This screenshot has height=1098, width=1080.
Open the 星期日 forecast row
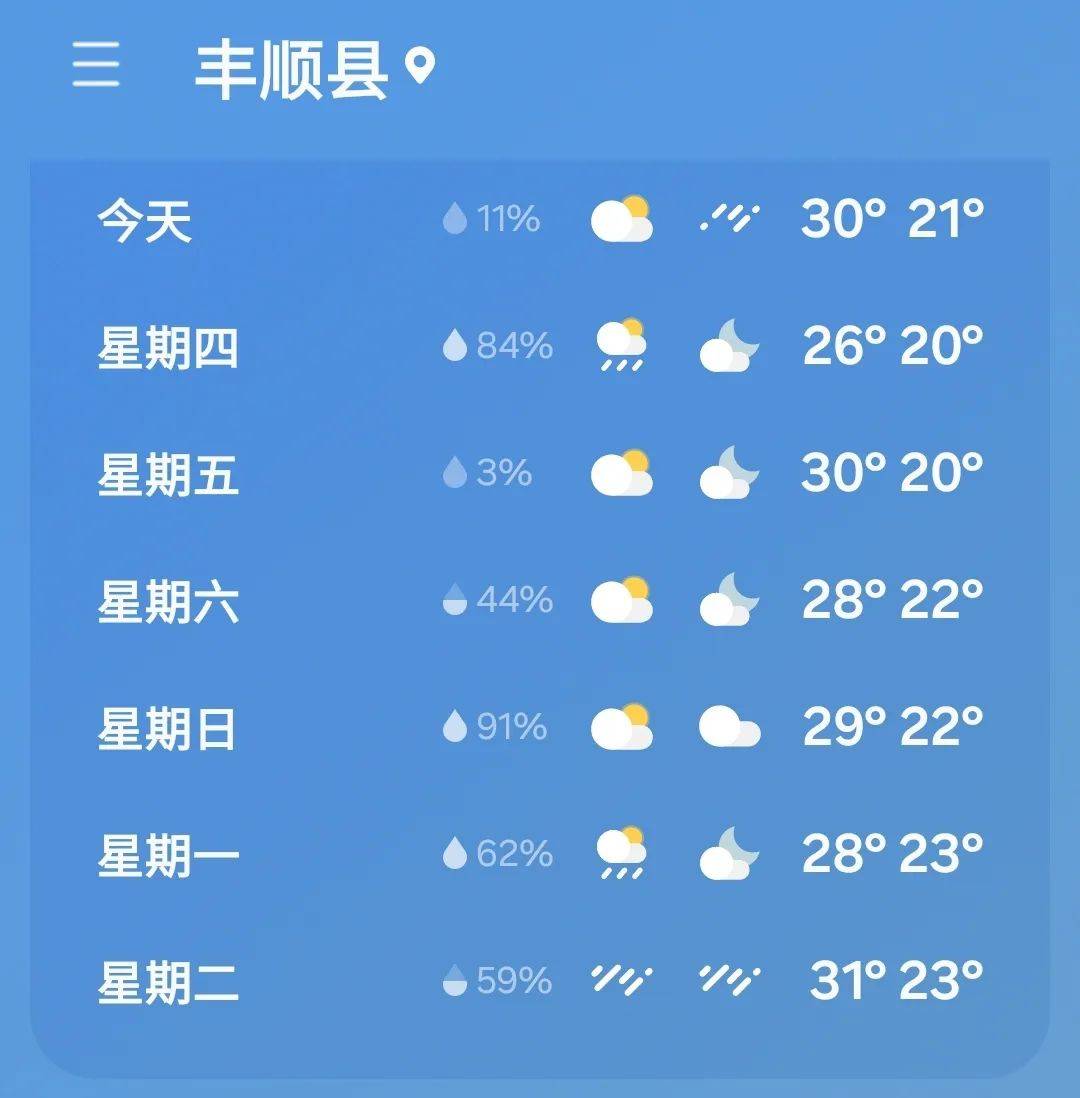tap(540, 727)
